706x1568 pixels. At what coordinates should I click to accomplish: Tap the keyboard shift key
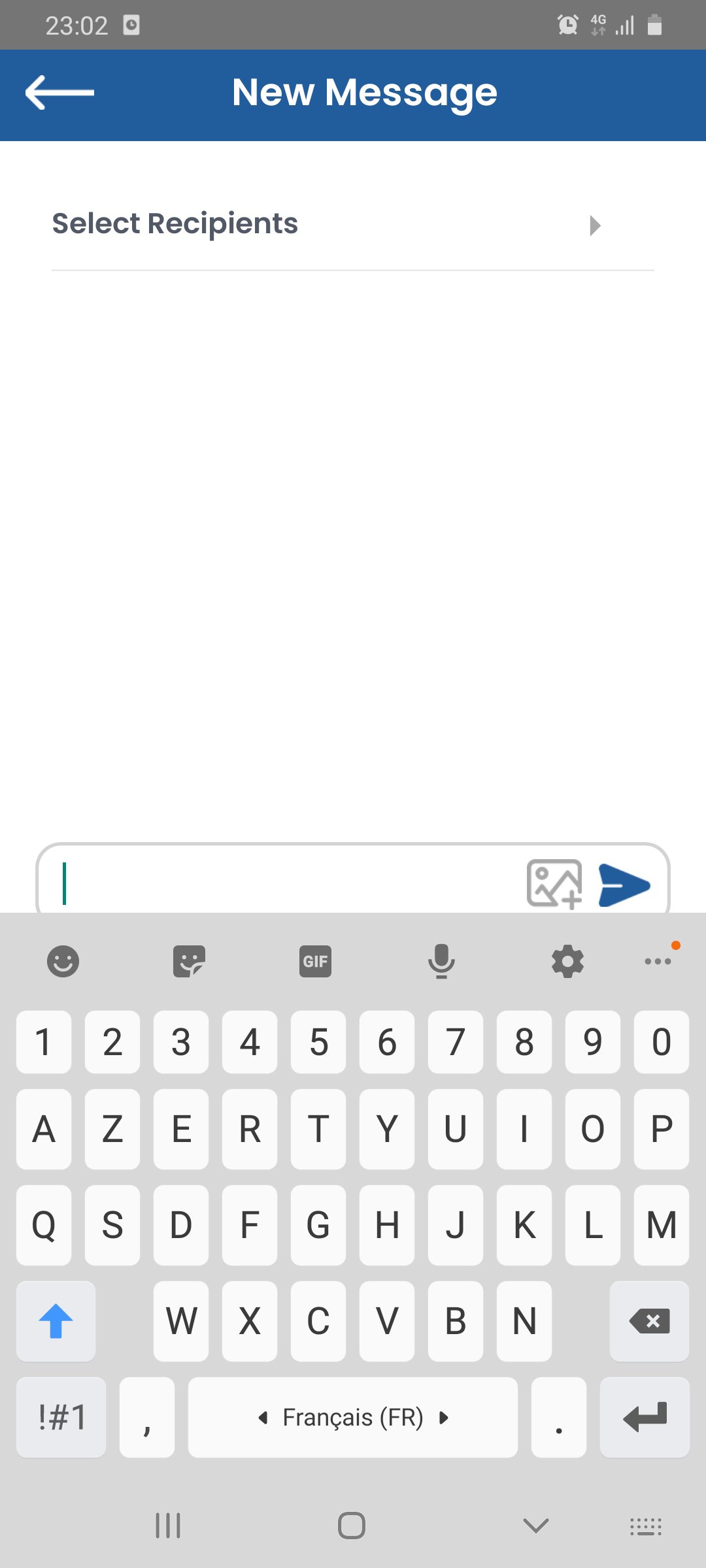click(x=56, y=1321)
